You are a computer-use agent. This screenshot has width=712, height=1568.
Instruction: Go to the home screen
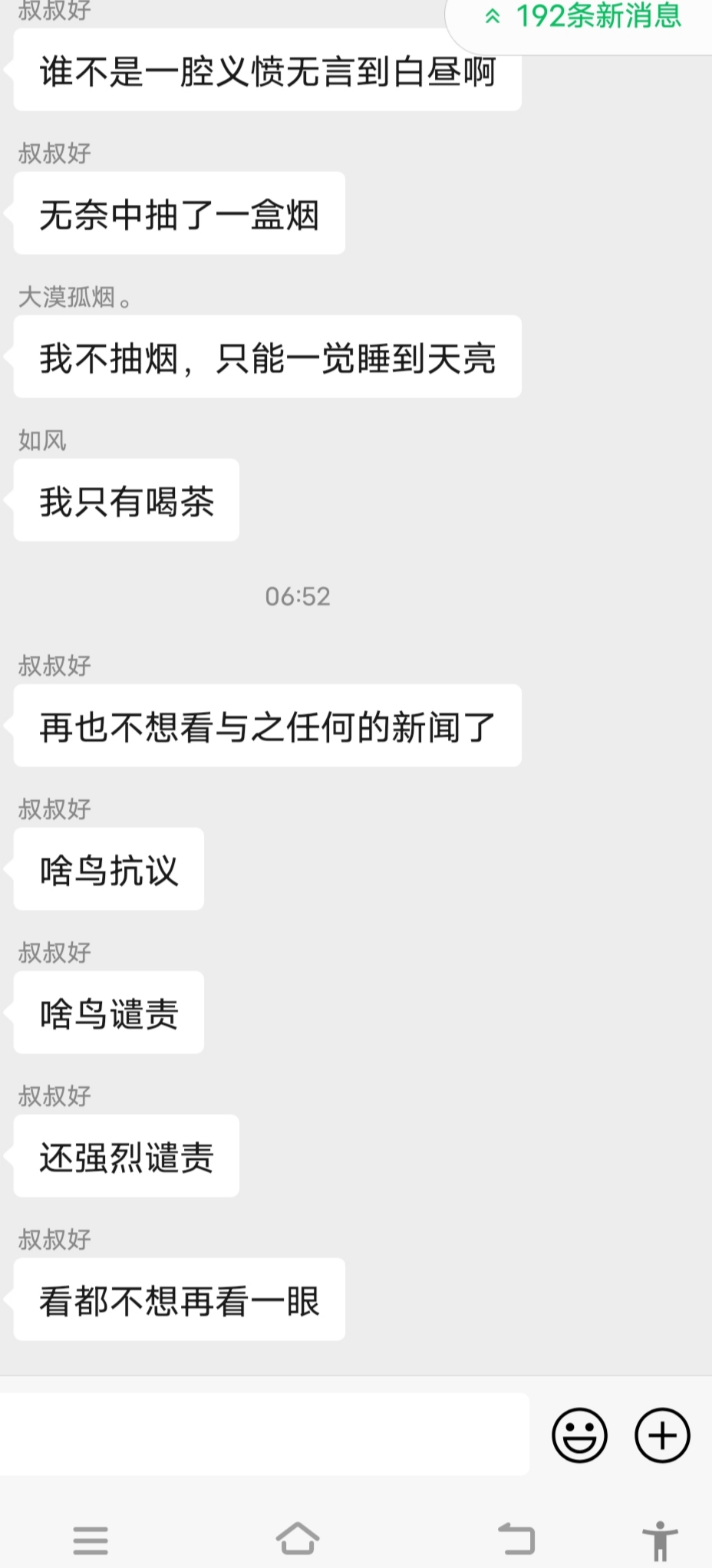[298, 1537]
